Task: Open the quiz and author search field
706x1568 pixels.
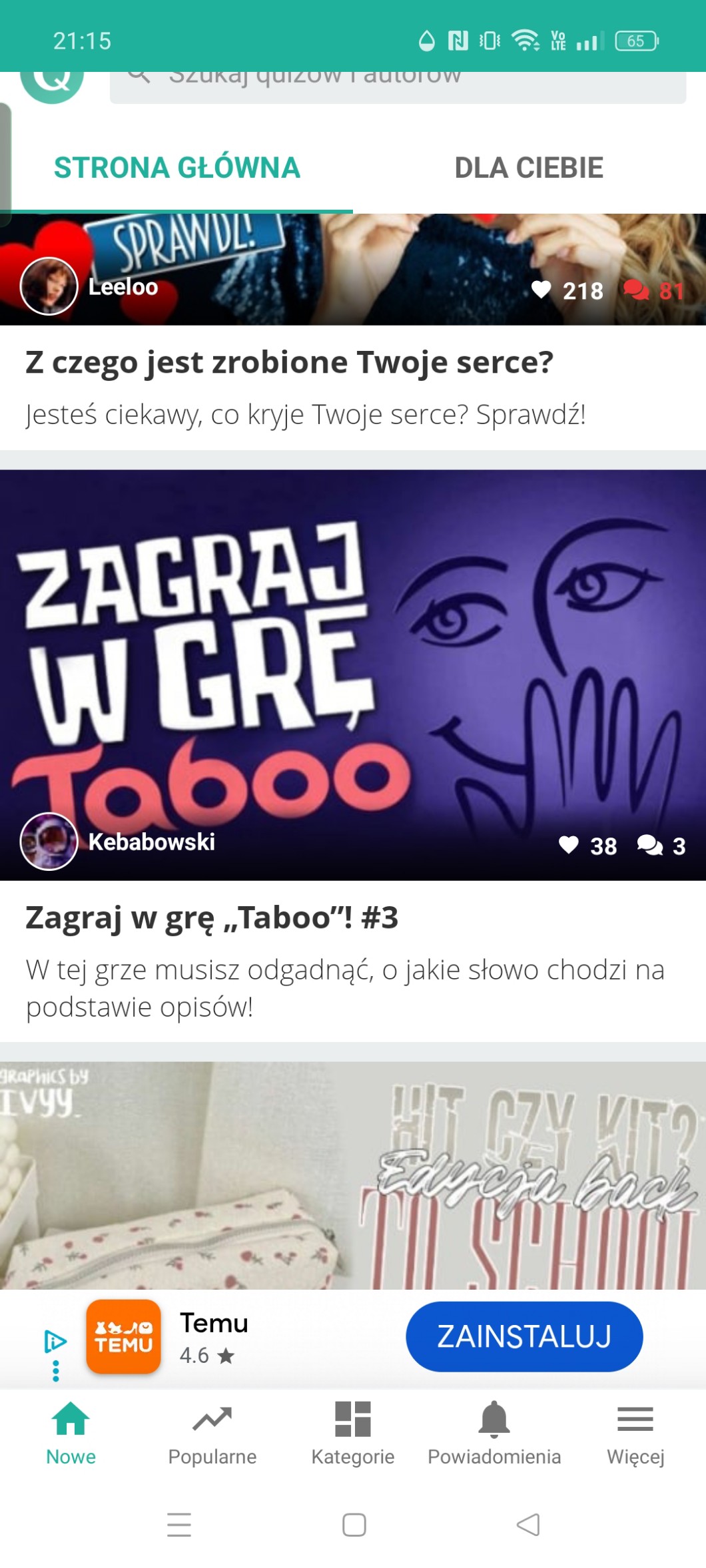Action: pos(398,87)
